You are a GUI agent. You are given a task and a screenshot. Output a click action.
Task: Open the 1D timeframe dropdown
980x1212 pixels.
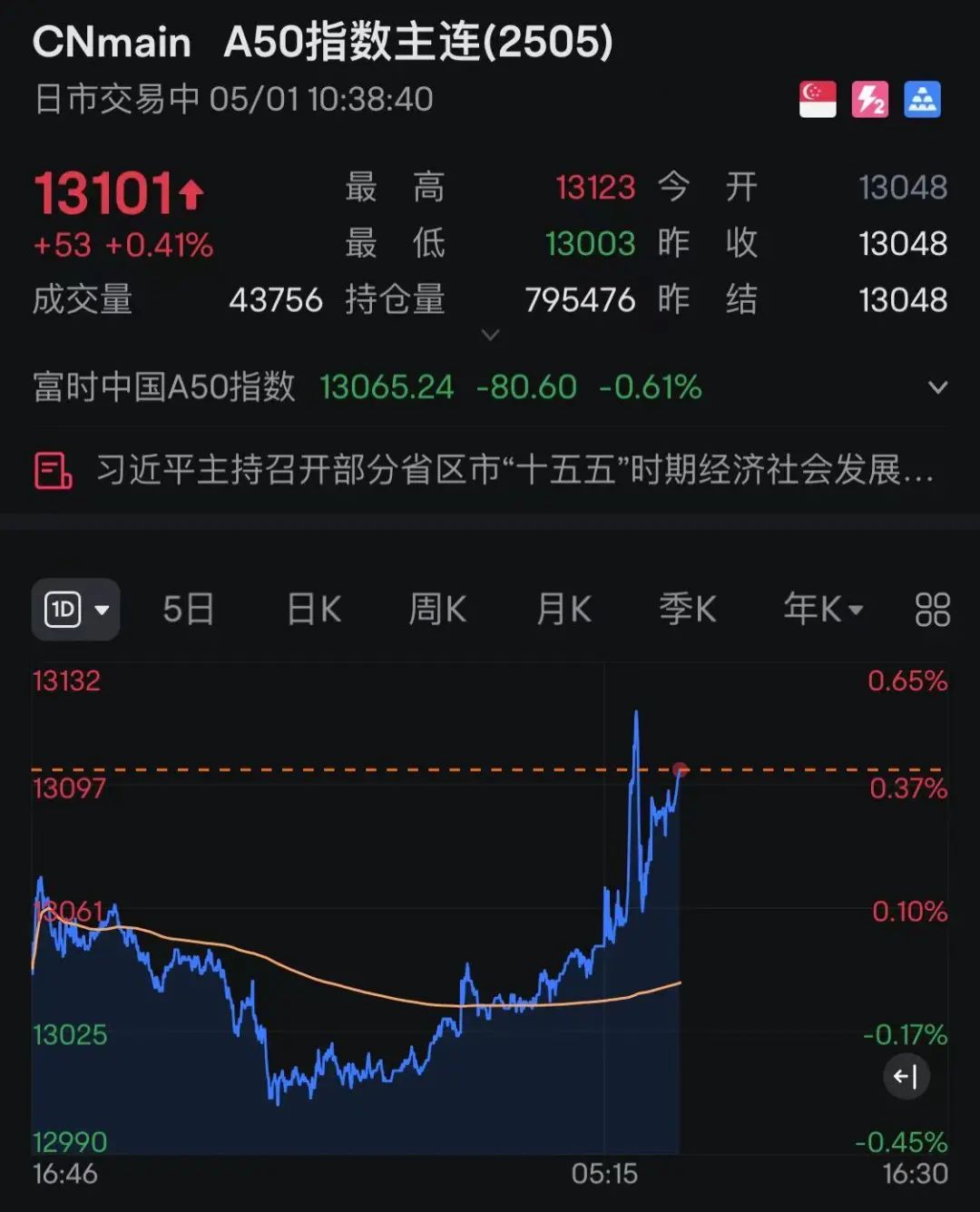pos(75,610)
